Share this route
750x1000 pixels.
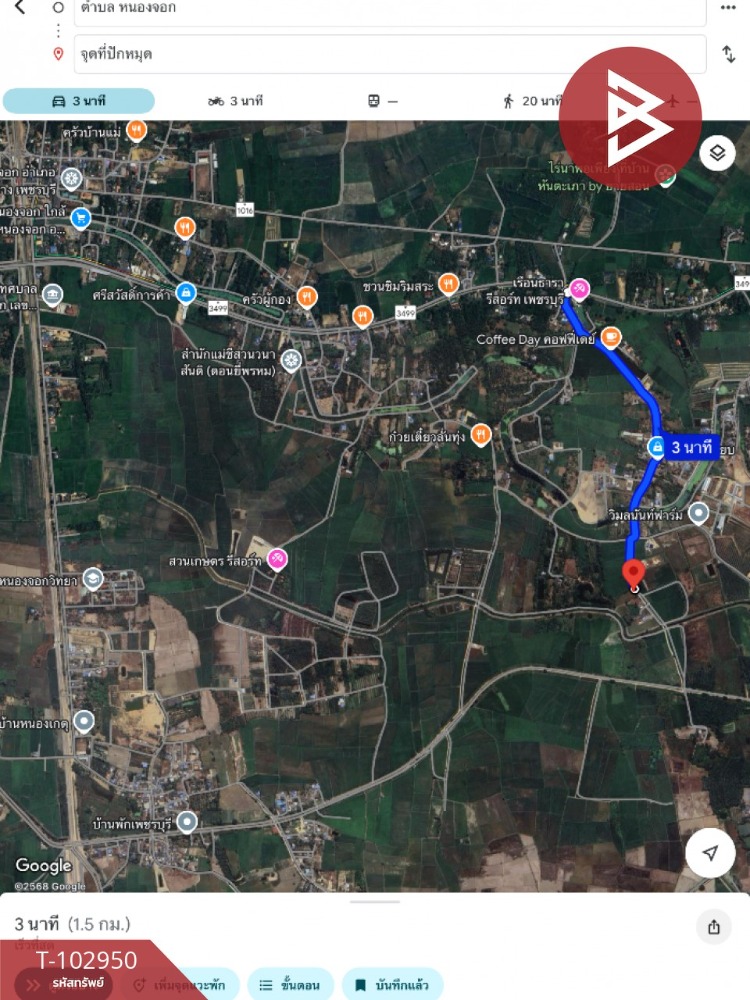pyautogui.click(x=713, y=927)
